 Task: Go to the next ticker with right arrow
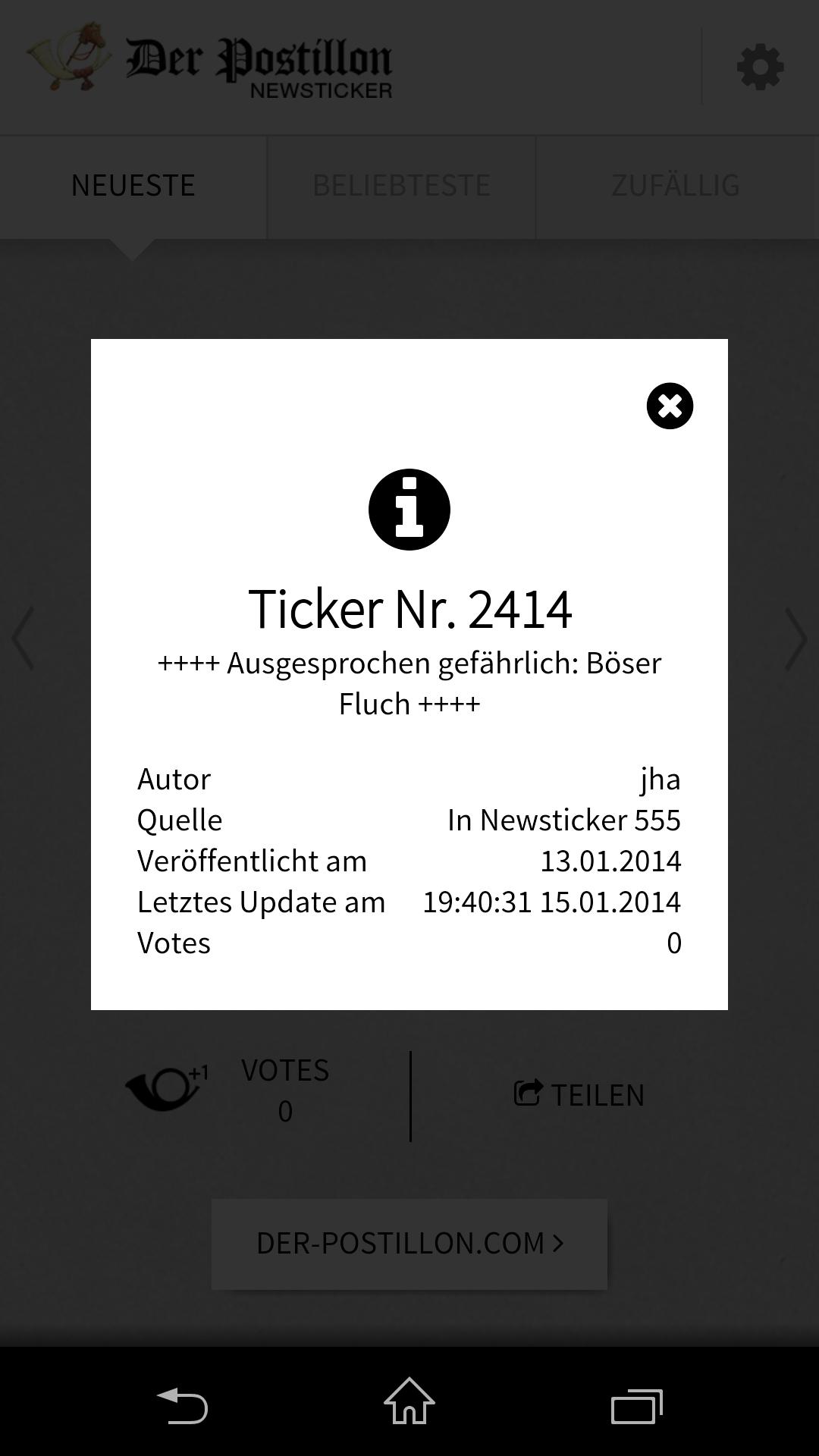pyautogui.click(x=795, y=639)
